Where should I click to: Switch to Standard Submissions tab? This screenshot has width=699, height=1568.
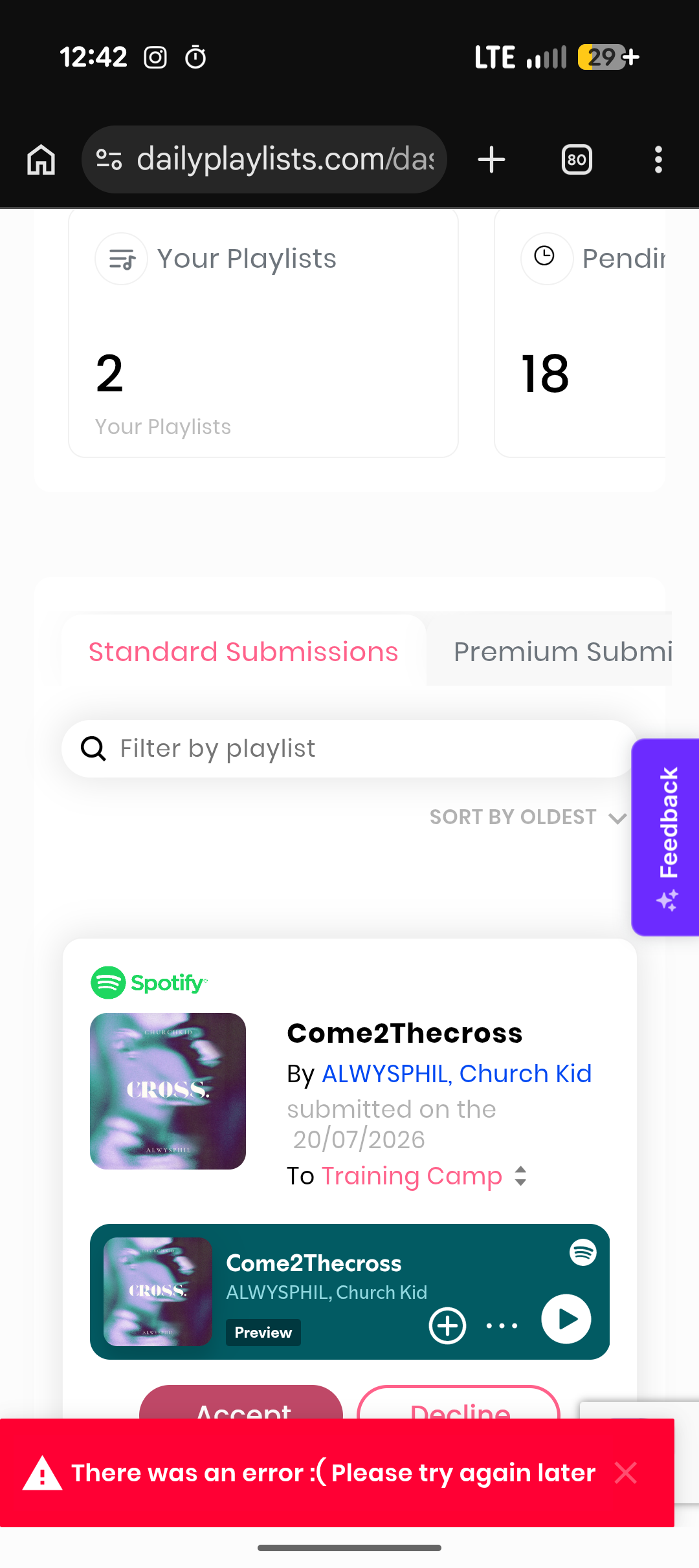point(243,651)
